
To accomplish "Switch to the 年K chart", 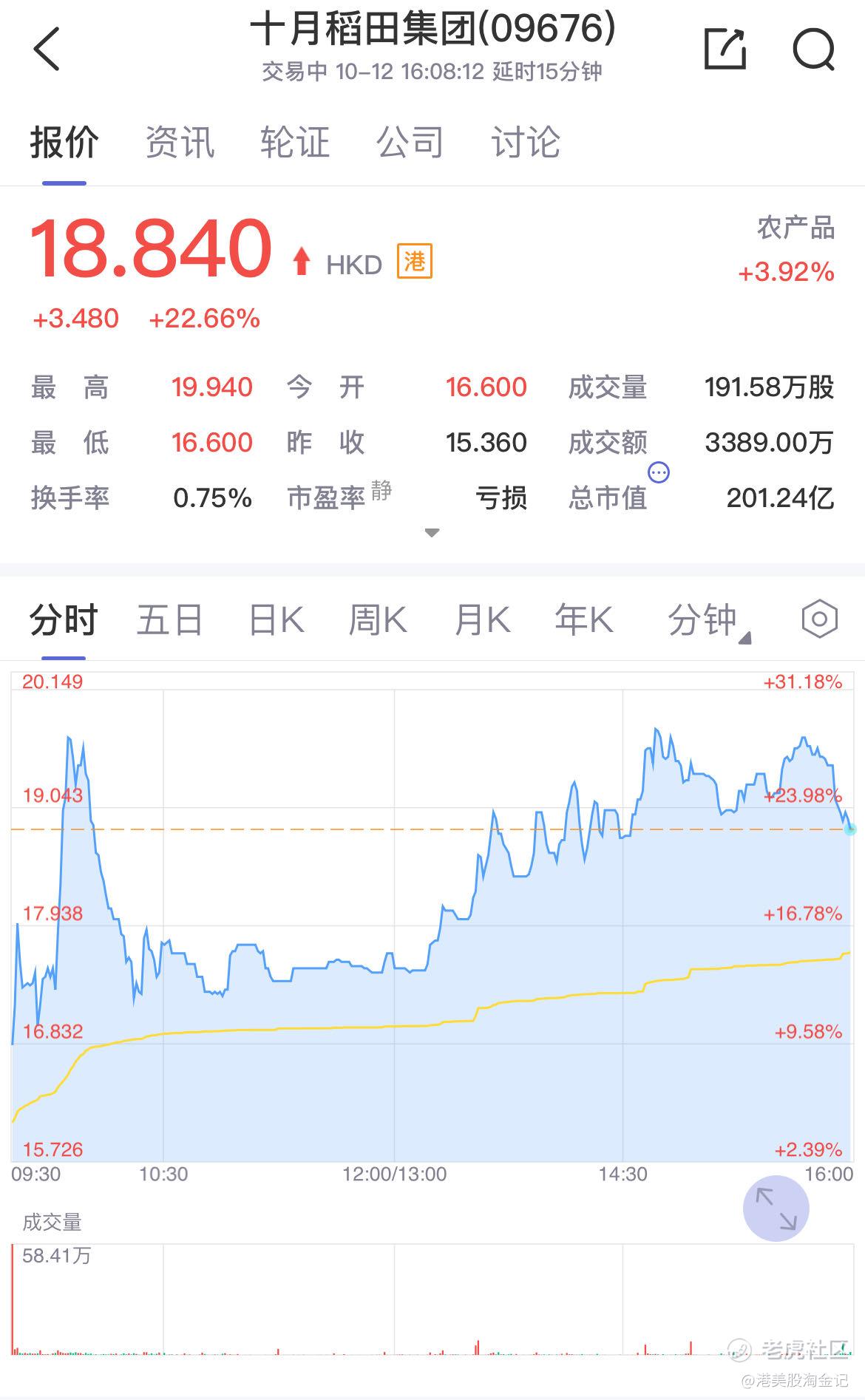I will [x=584, y=619].
